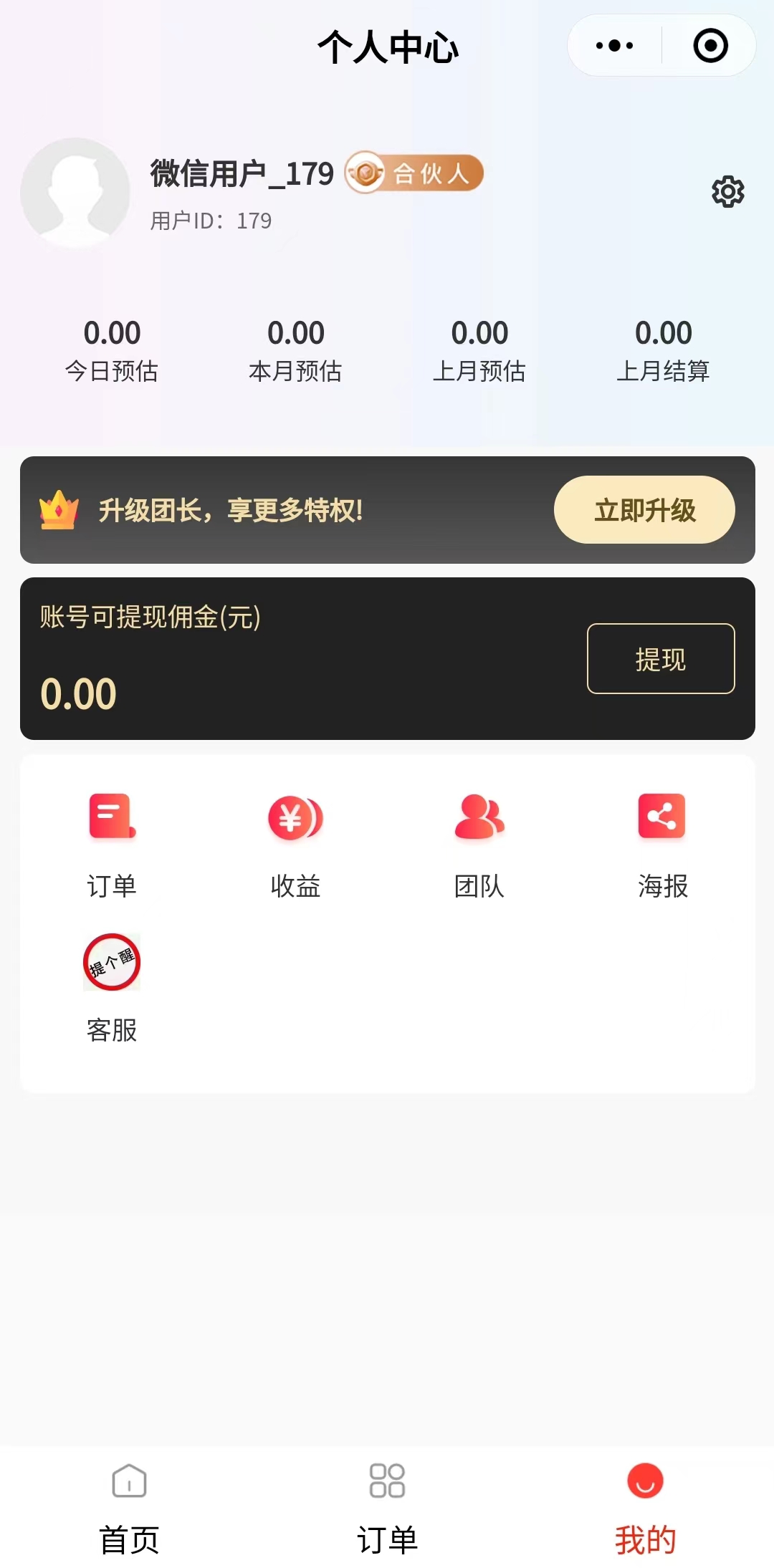Switch to the 首页 tab

129,1509
